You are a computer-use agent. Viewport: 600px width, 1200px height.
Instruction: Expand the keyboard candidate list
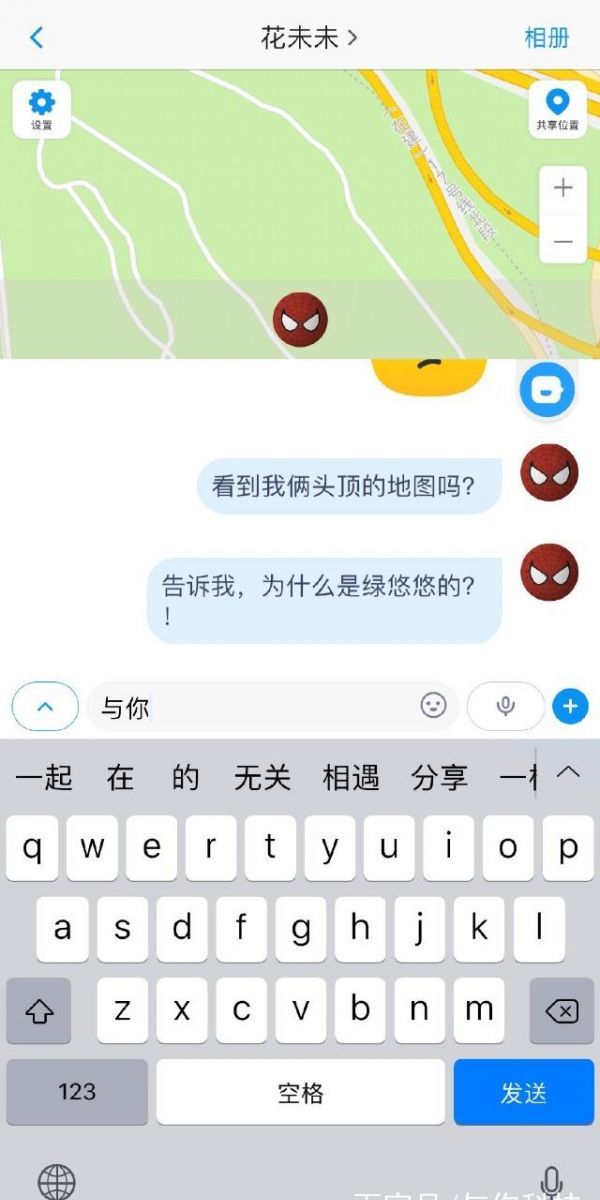[x=568, y=772]
